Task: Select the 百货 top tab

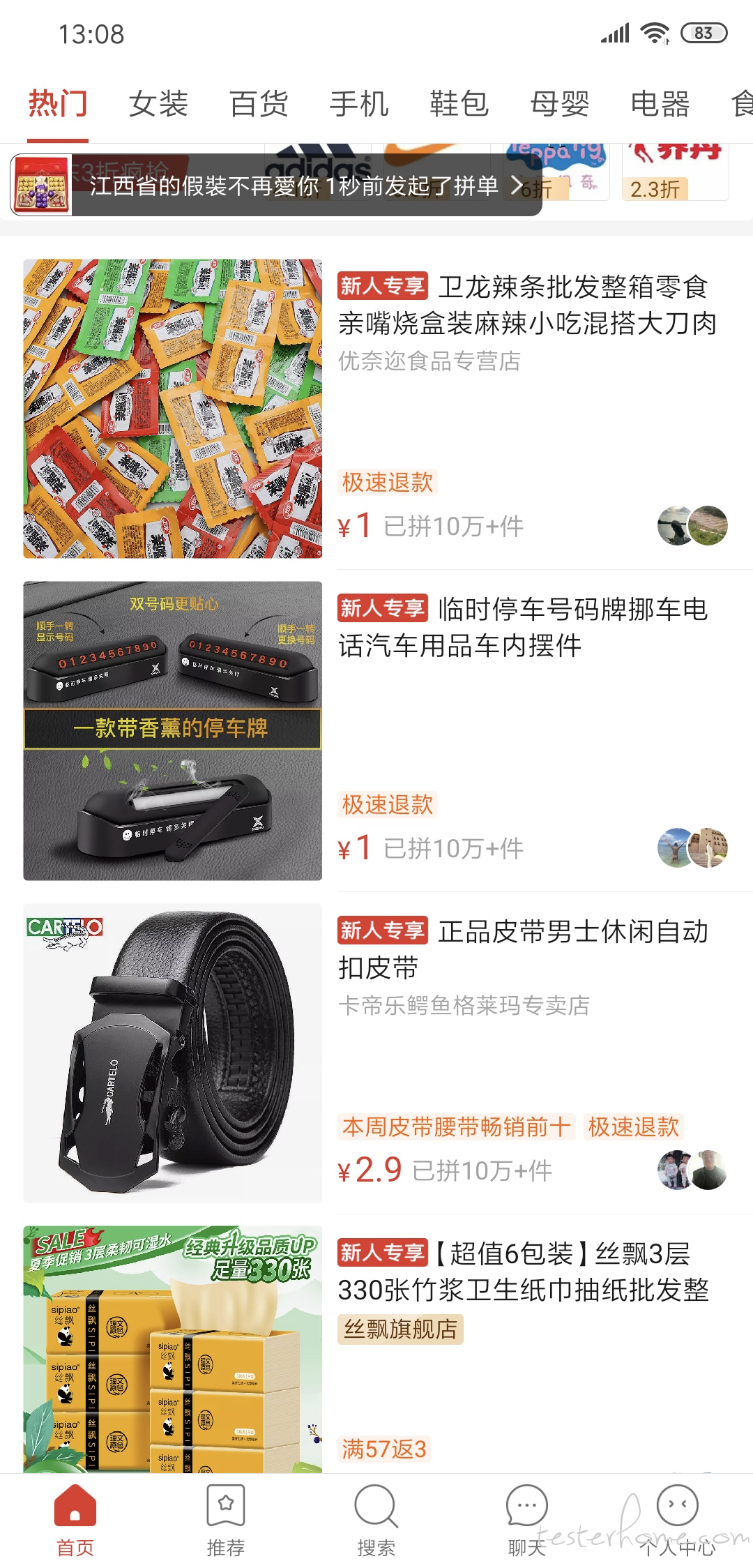Action: pos(259,104)
